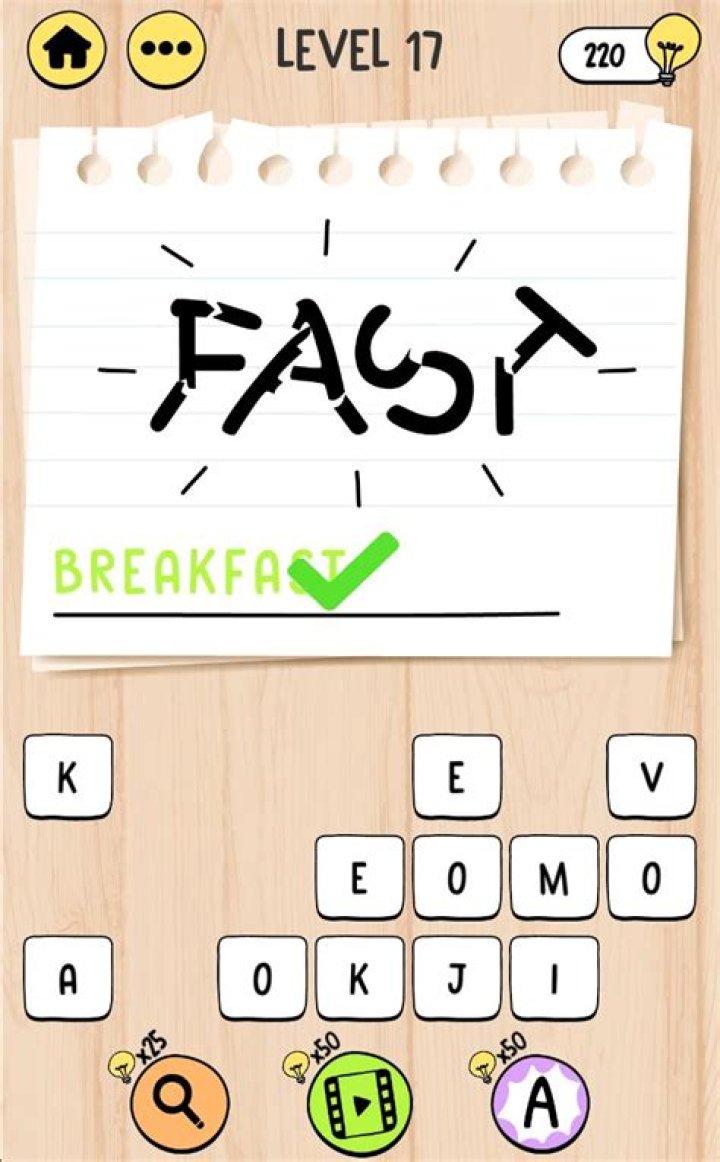Use the magnifier hint costing 25 bulbs
This screenshot has height=1162, width=720.
coord(180,1102)
